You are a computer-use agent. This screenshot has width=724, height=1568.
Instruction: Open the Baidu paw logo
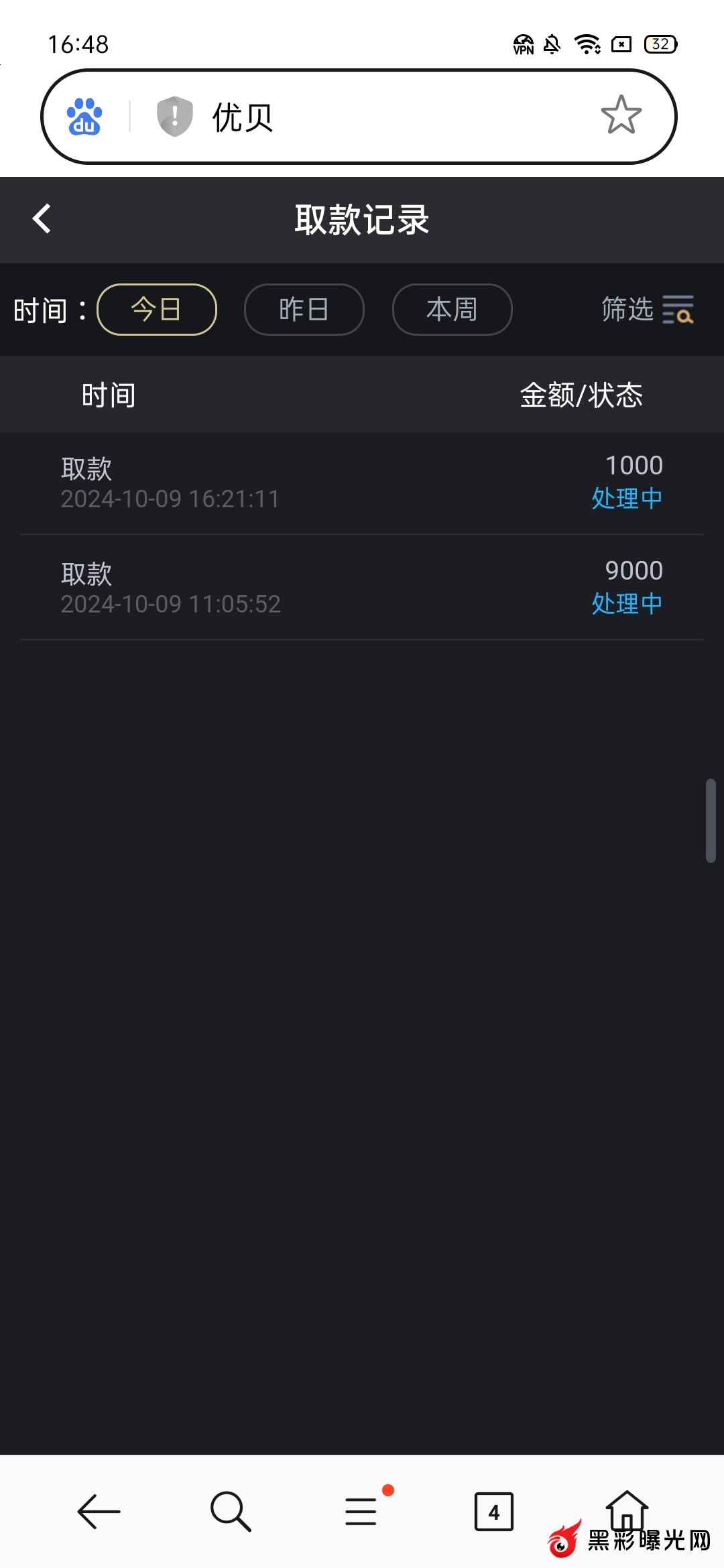tap(84, 117)
